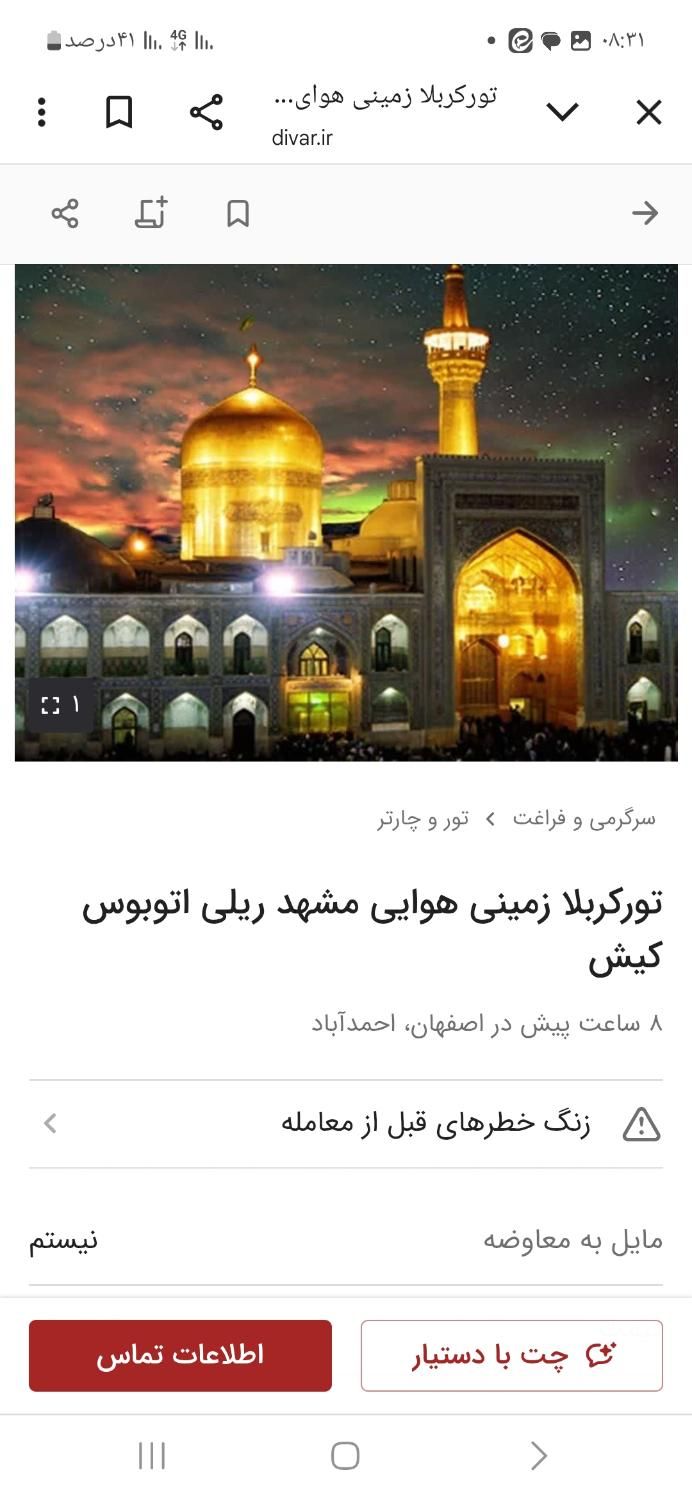The height and width of the screenshot is (1500, 692).
Task: Open سرگرمی و فراغت category breadcrumb
Action: [x=584, y=818]
